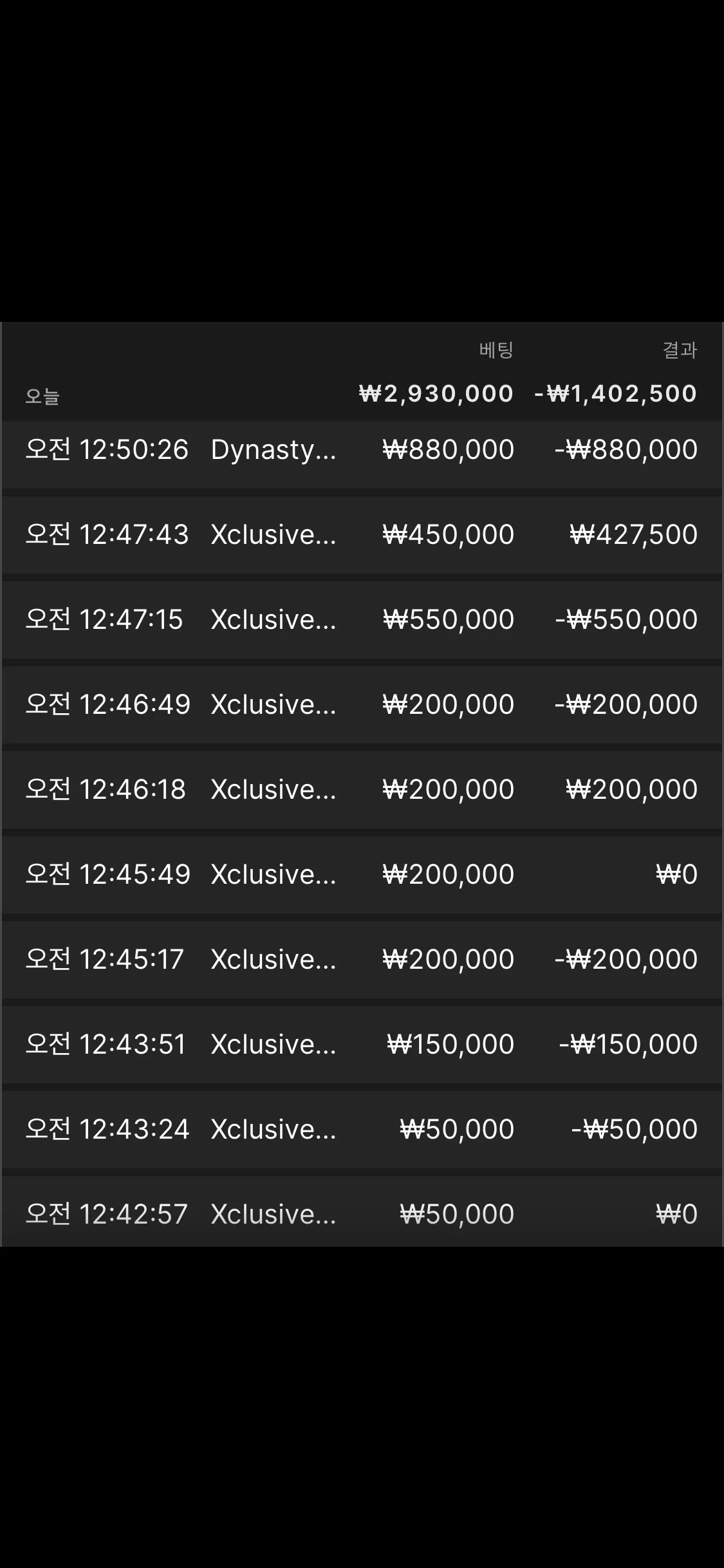
Task: View details of the 12:47:15 bet
Action: 362,620
